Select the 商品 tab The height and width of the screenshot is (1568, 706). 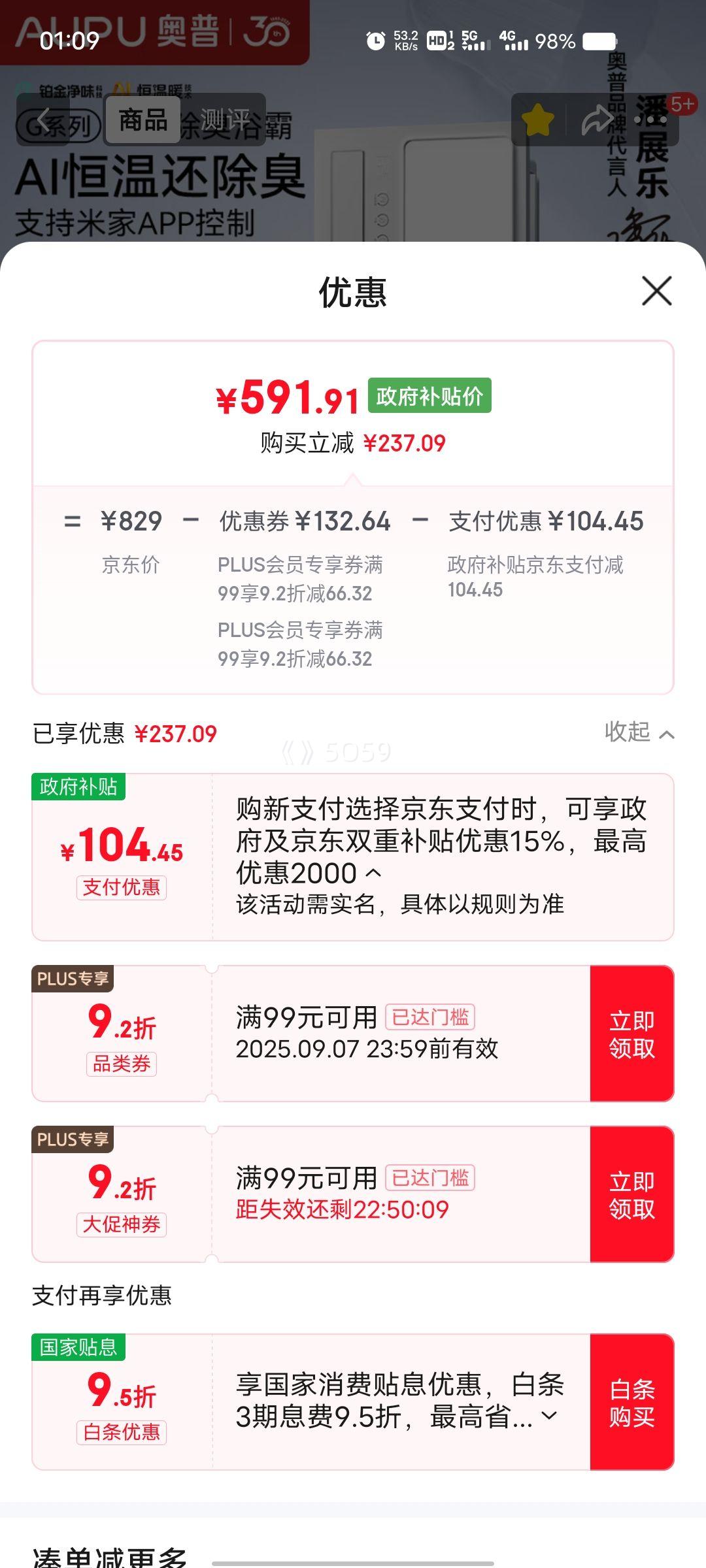pyautogui.click(x=144, y=118)
